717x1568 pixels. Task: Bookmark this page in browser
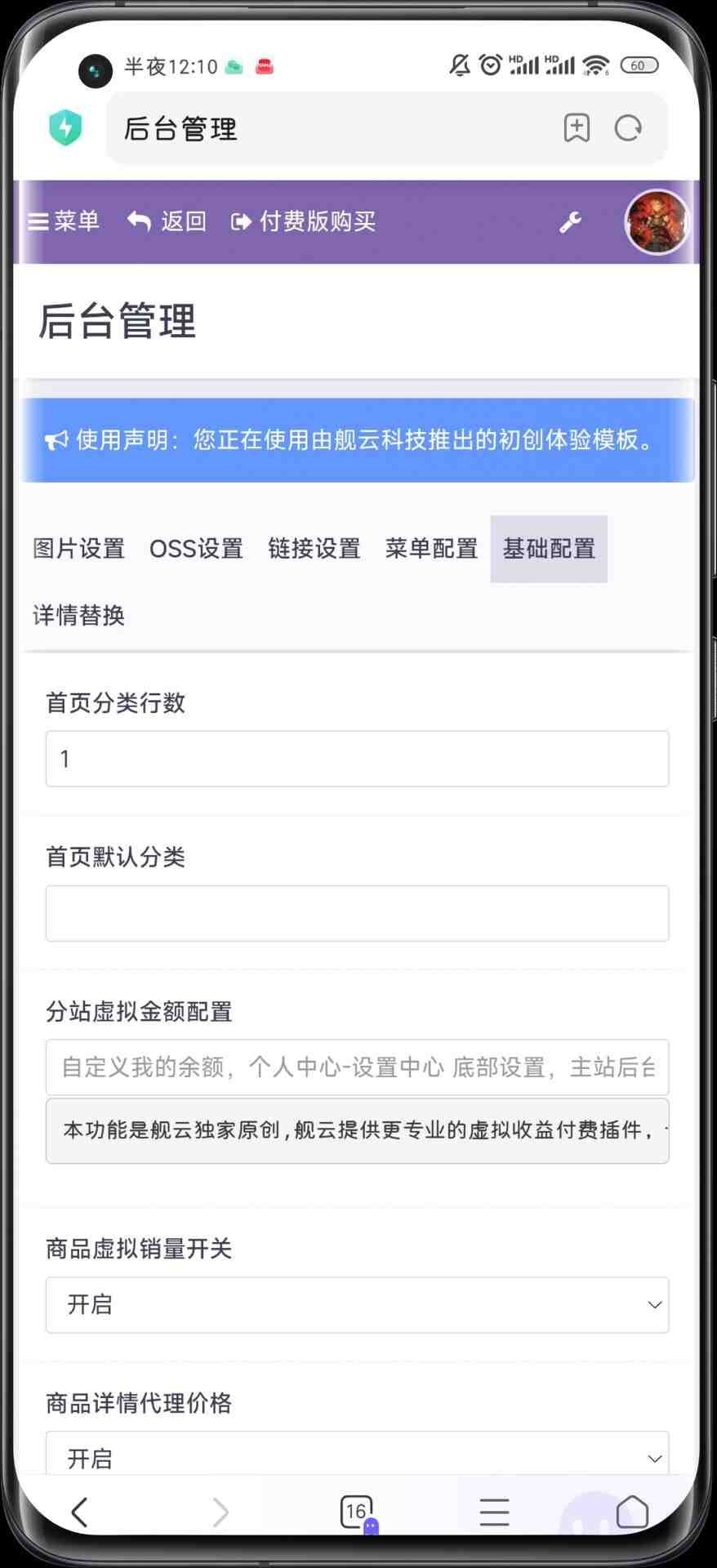point(577,128)
